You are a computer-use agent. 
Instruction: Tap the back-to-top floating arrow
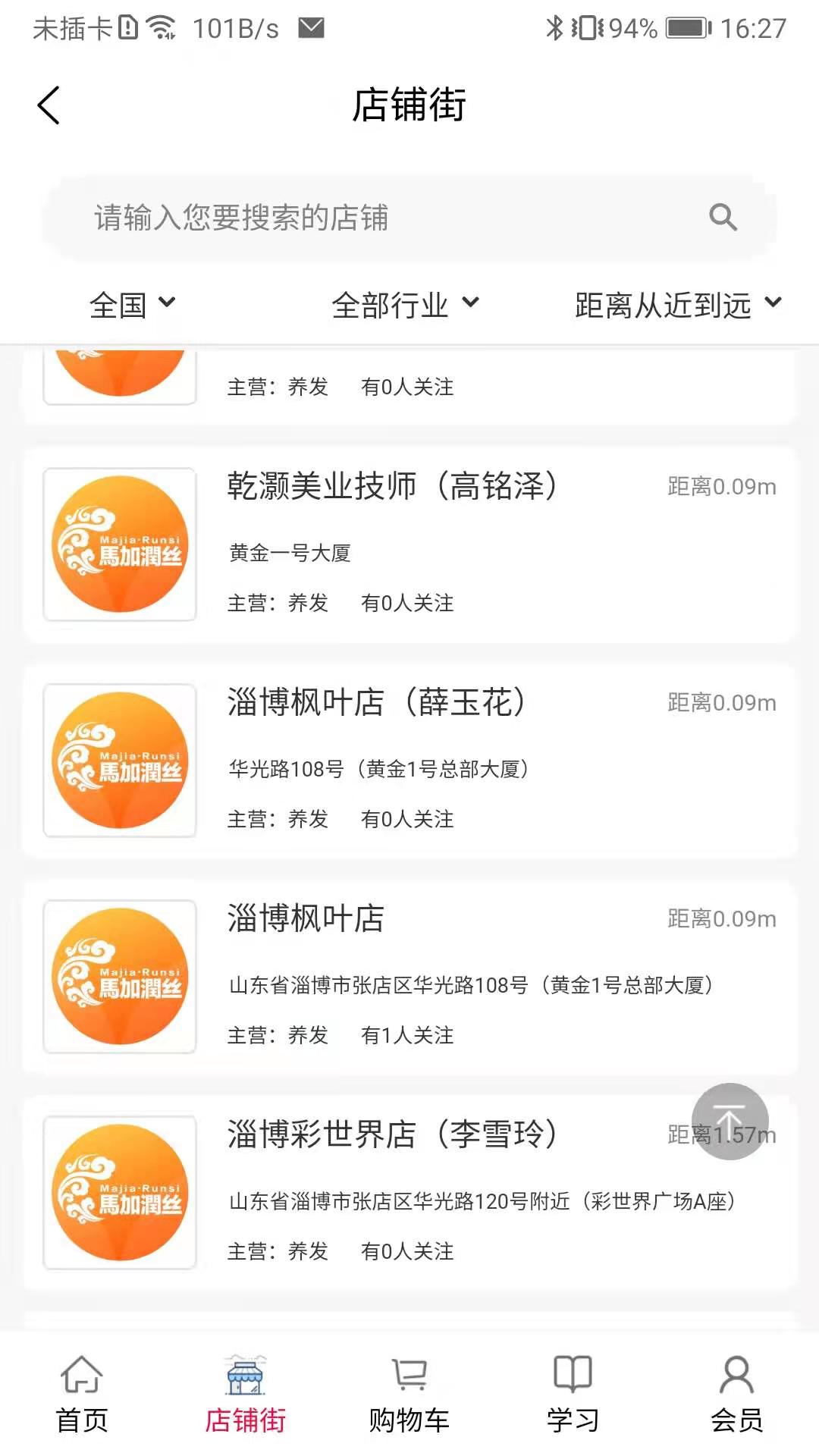(x=730, y=1120)
